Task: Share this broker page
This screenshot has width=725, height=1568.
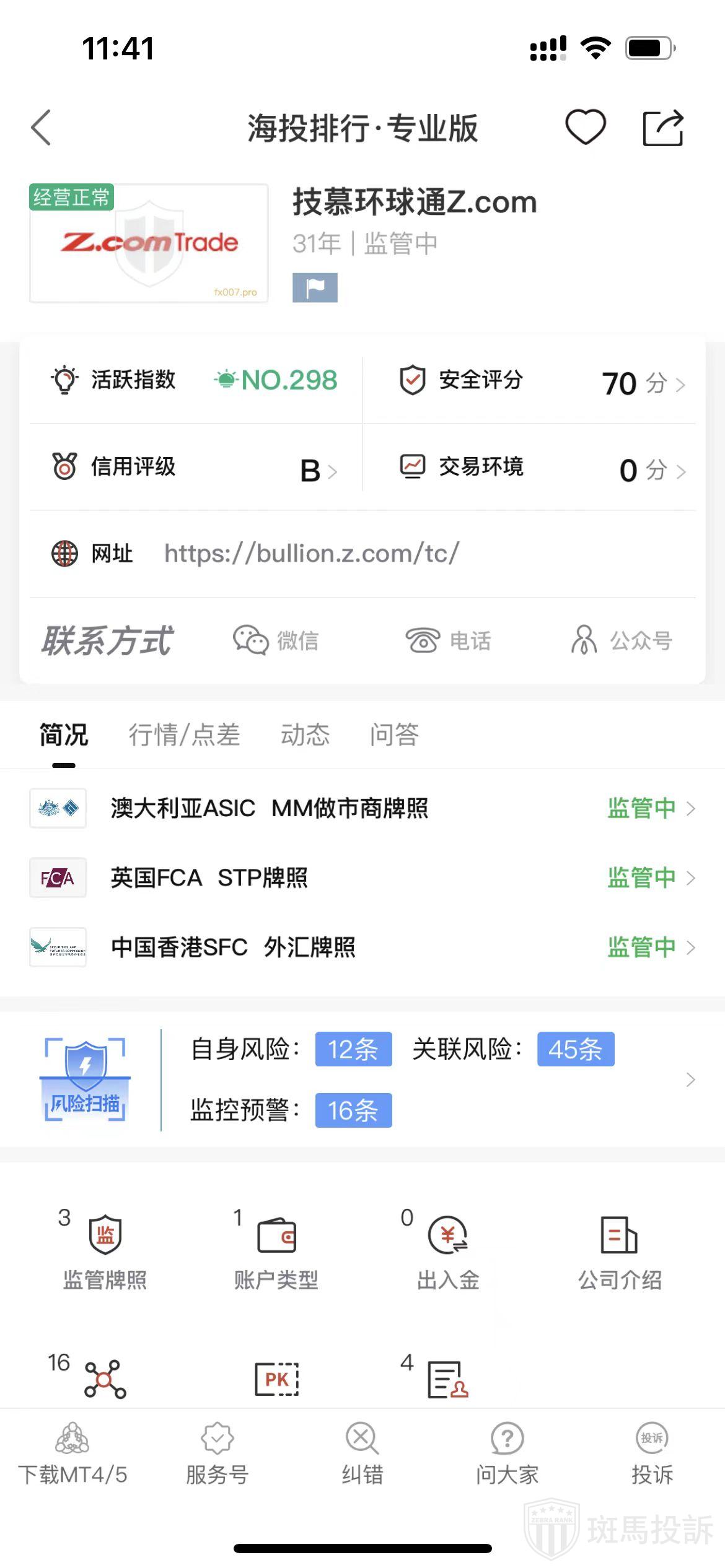Action: click(662, 128)
